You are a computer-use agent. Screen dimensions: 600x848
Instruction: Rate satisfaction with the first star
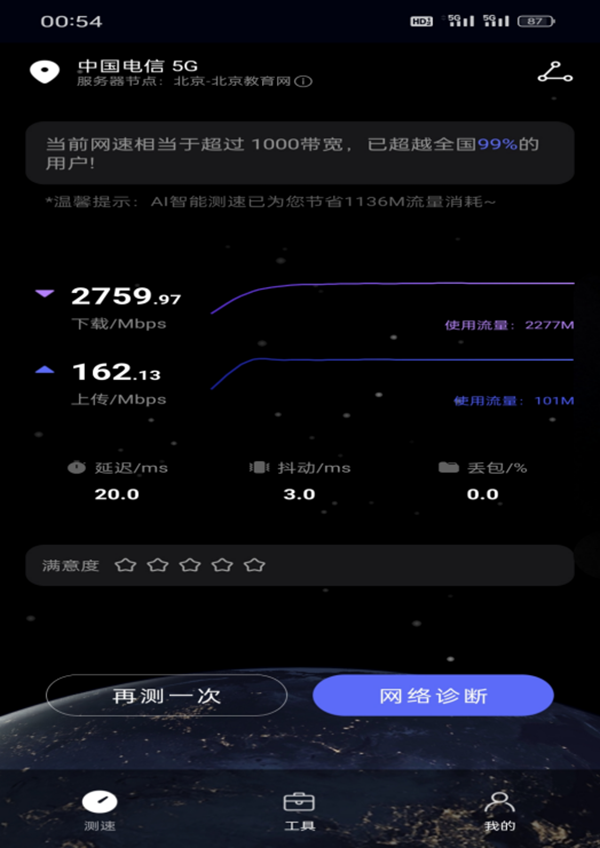click(x=125, y=565)
